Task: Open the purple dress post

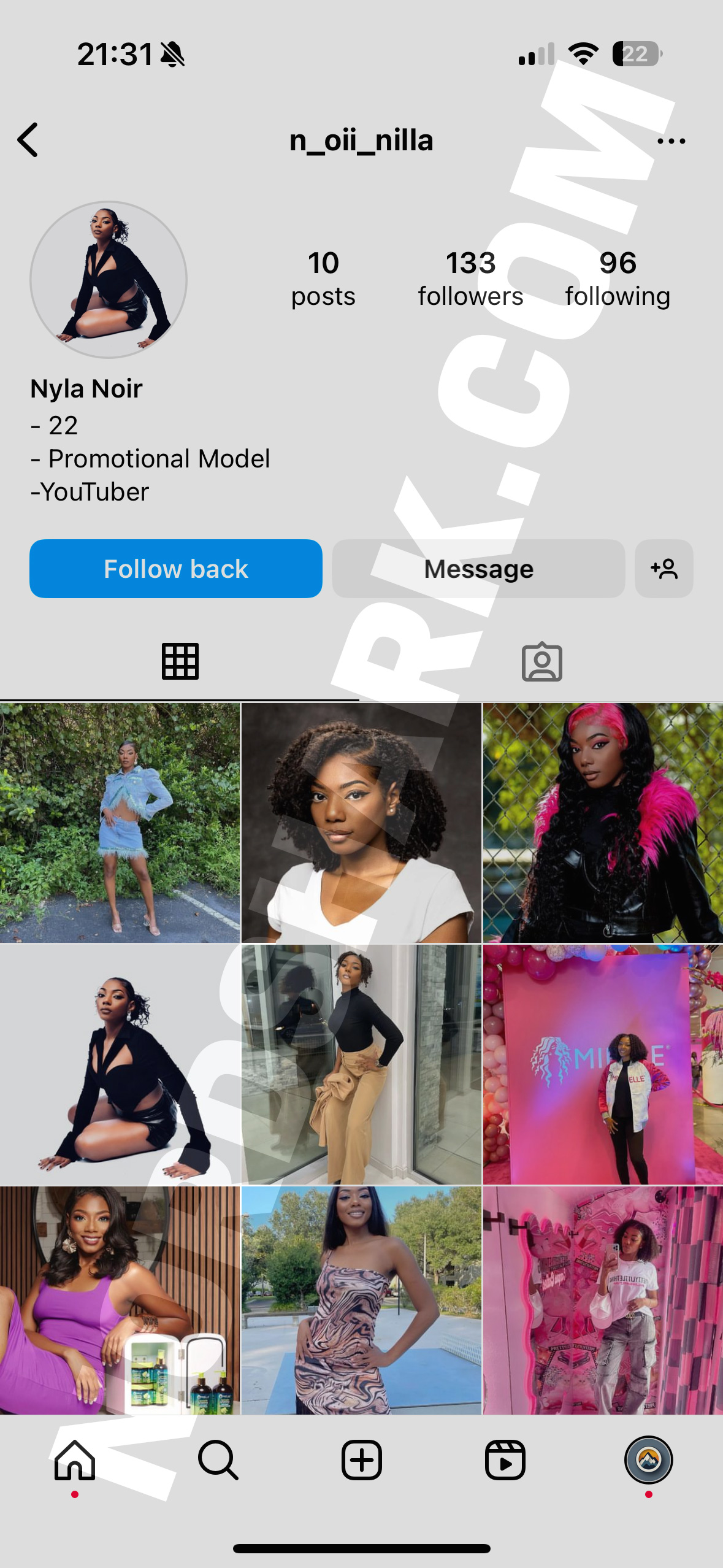Action: [x=120, y=1300]
